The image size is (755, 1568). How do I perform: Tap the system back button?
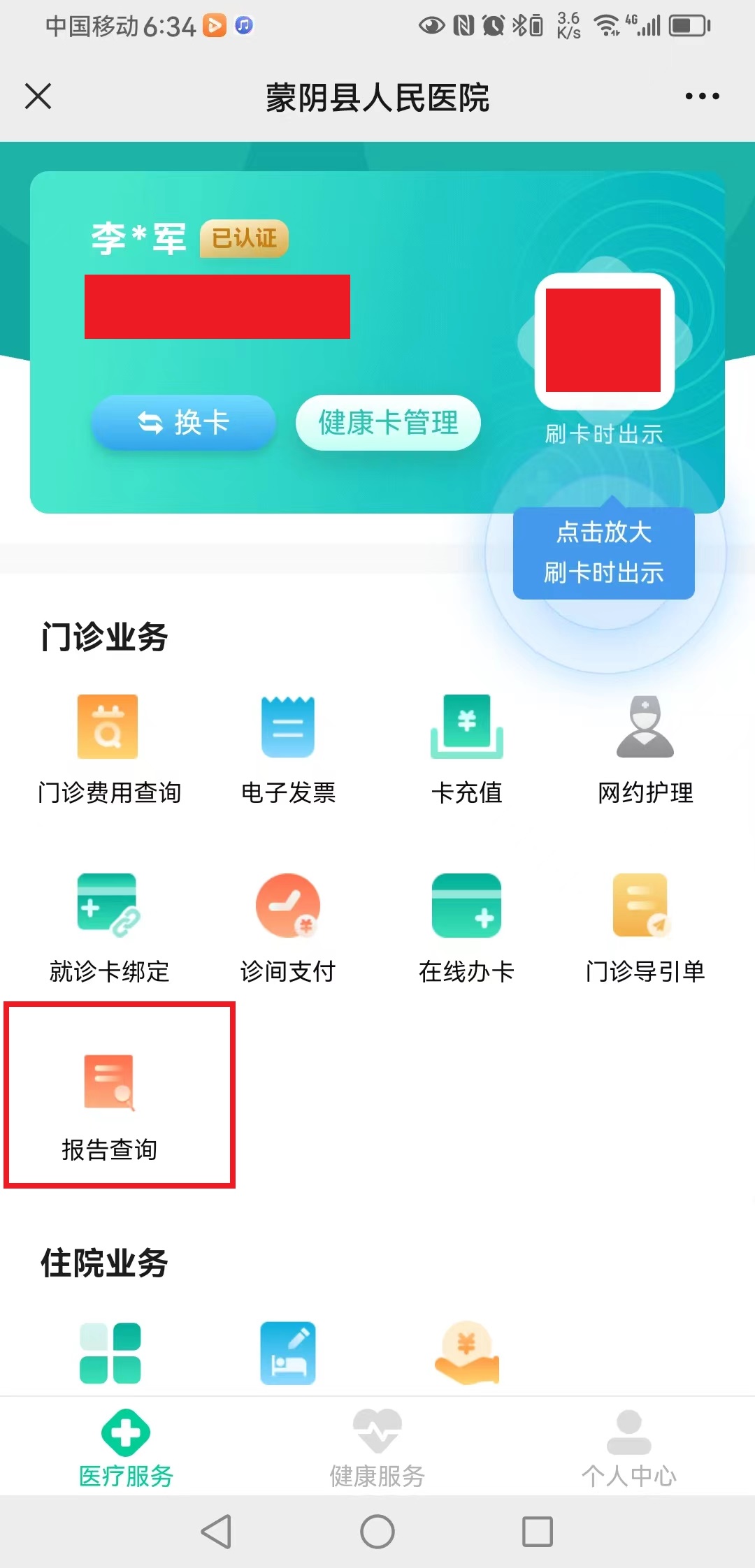(216, 1532)
